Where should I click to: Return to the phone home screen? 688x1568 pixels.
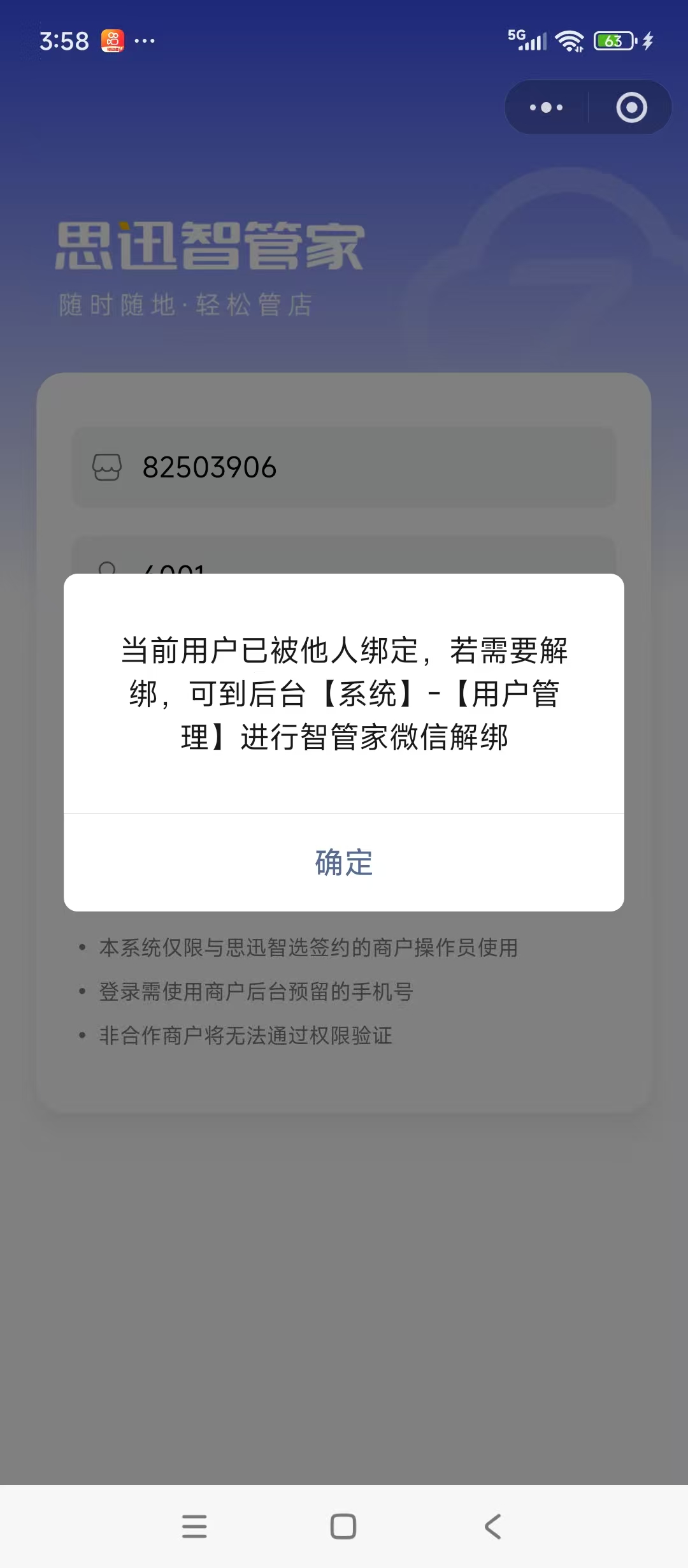[x=343, y=1527]
